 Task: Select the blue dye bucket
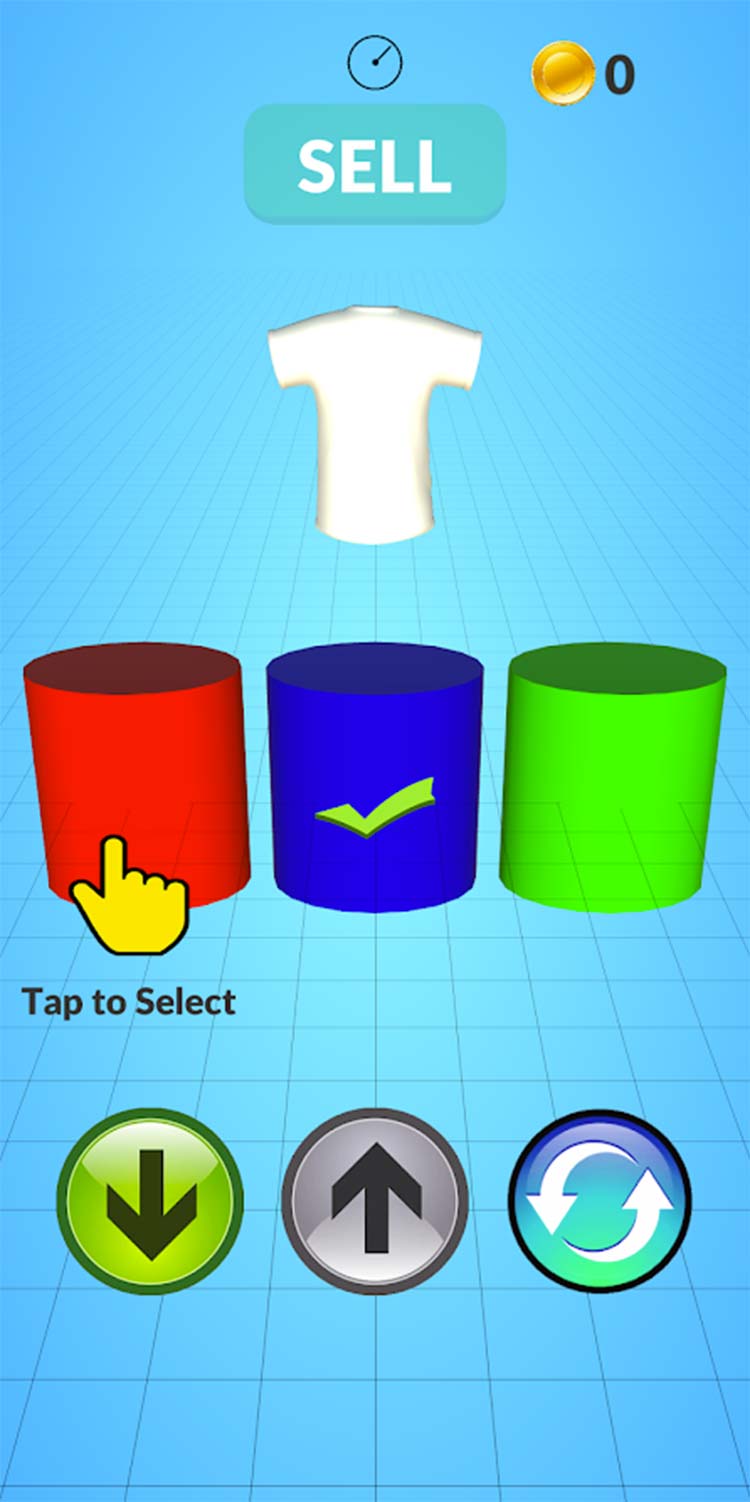(x=375, y=775)
